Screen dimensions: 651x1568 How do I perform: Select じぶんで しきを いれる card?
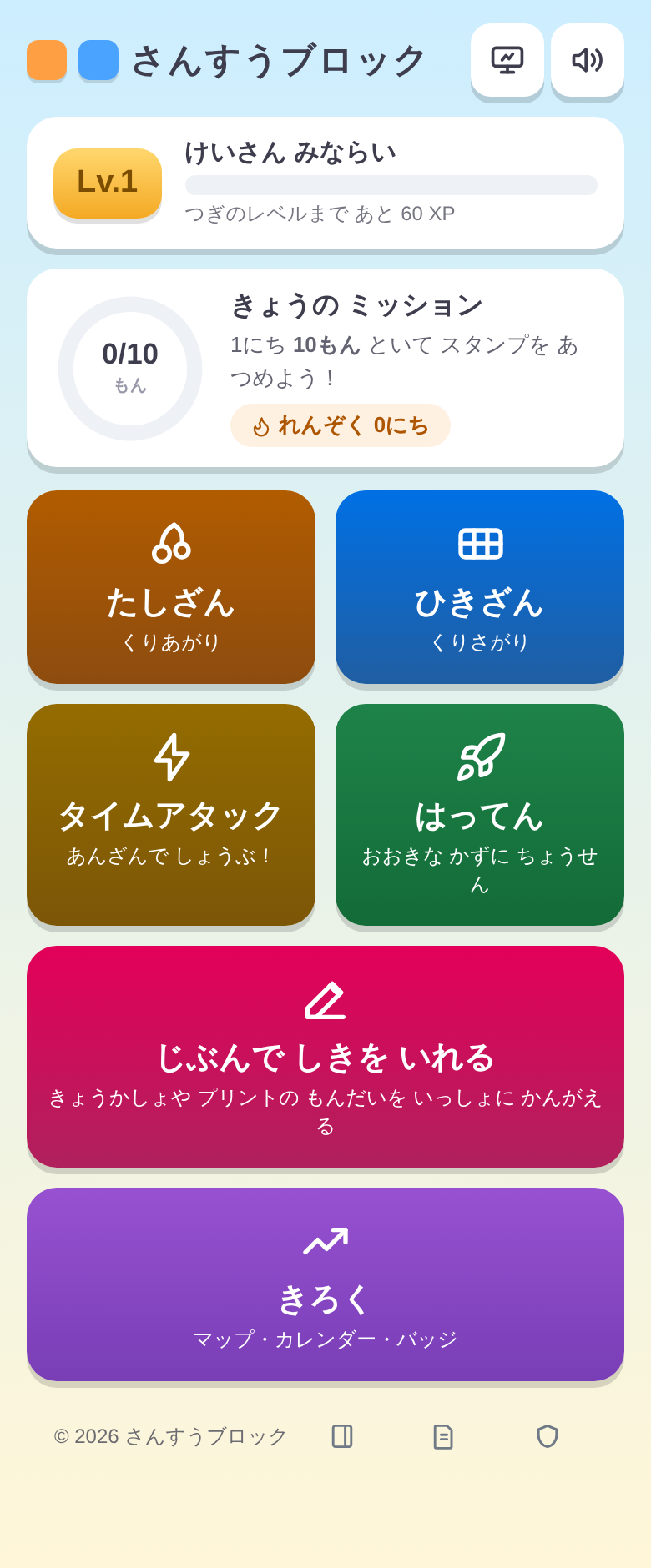point(325,1057)
